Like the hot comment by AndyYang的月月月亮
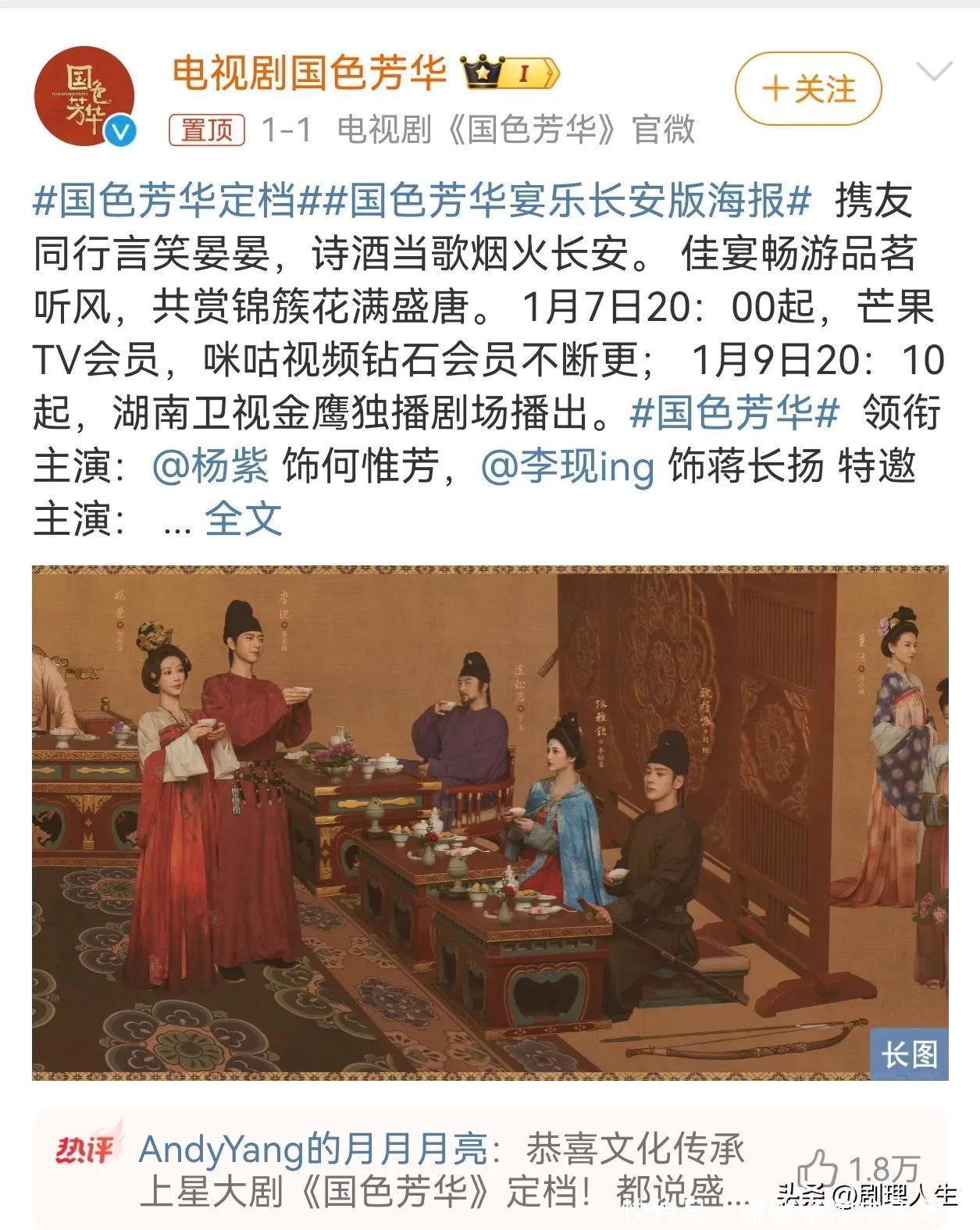Screen dimensions: 980x1230 click(x=818, y=1169)
